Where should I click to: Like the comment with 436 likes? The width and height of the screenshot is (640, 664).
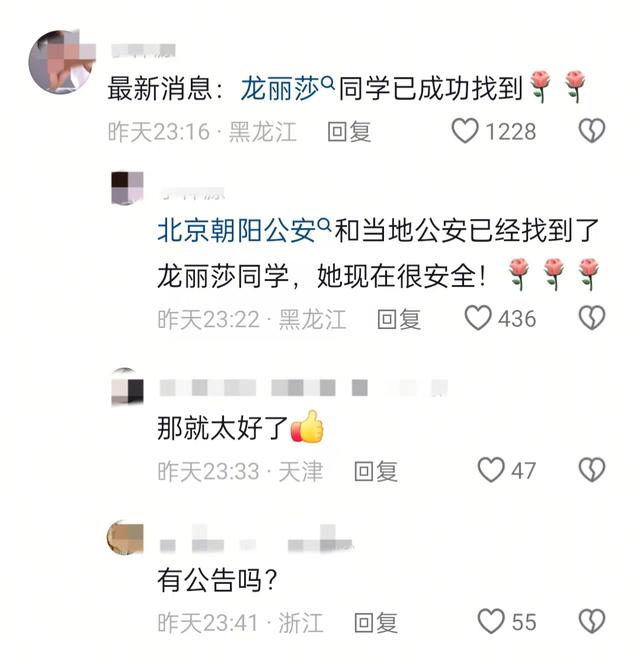click(x=479, y=319)
